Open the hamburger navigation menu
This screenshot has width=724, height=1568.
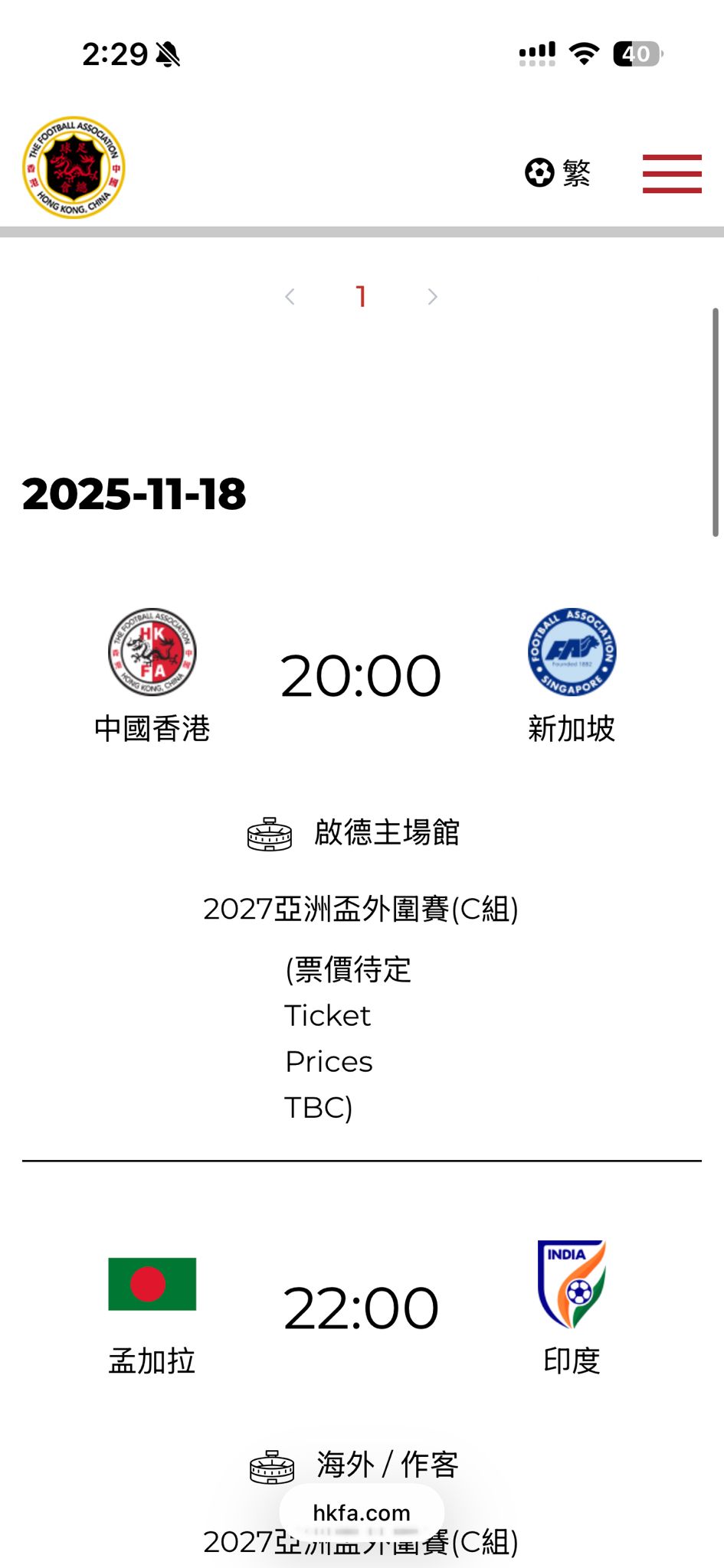tap(671, 173)
